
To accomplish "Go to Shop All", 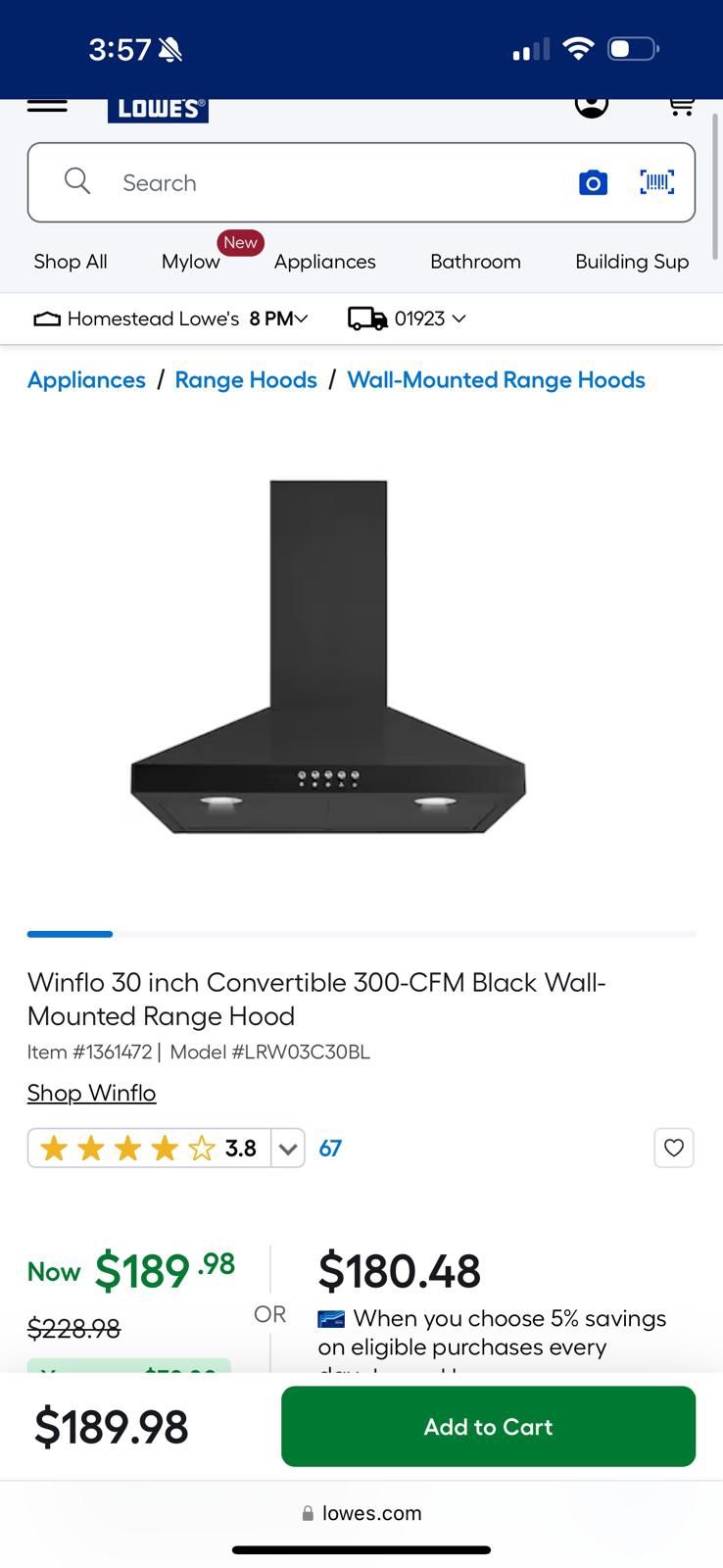I will [71, 262].
